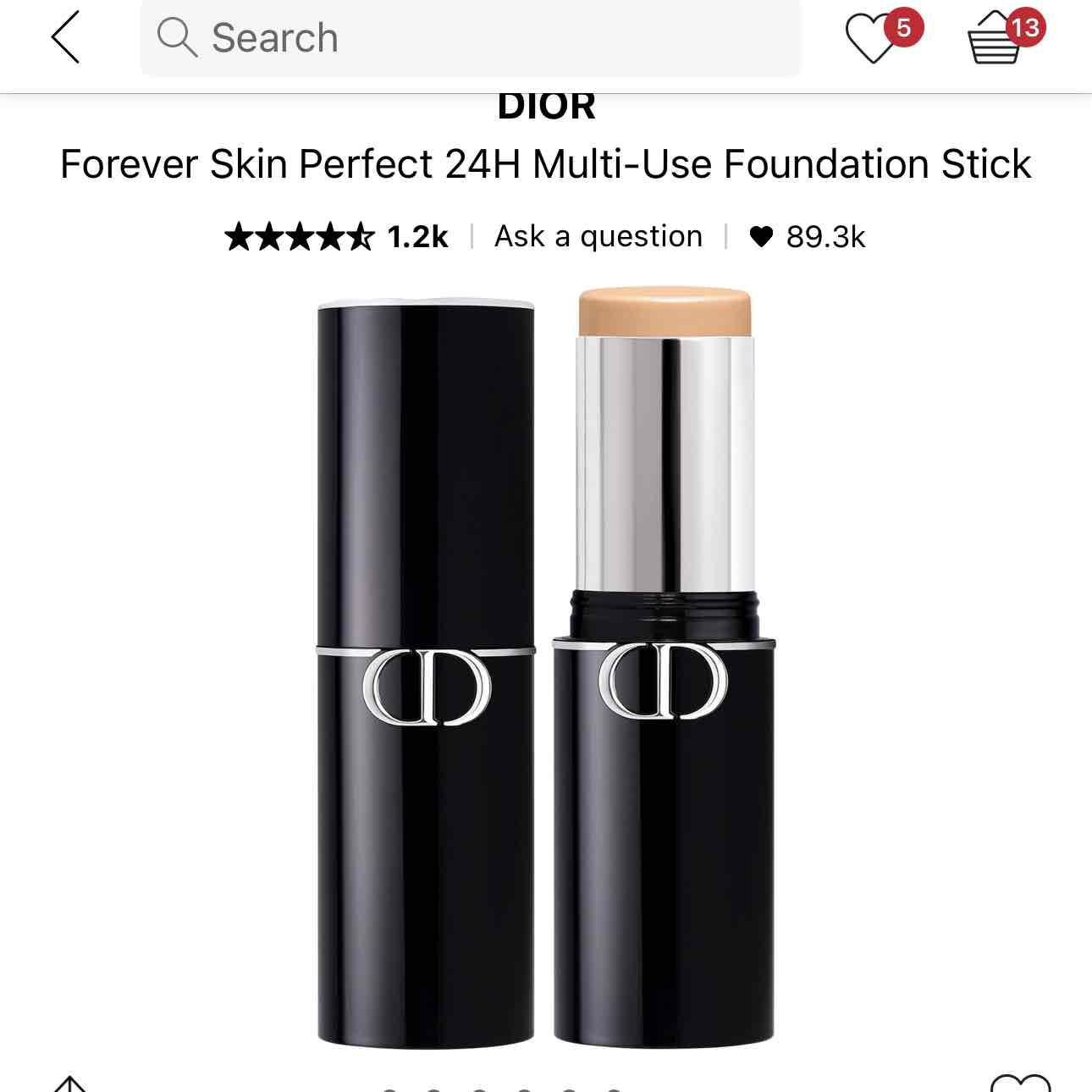Tap the Ask a question link
Image resolution: width=1092 pixels, height=1092 pixels.
[598, 236]
